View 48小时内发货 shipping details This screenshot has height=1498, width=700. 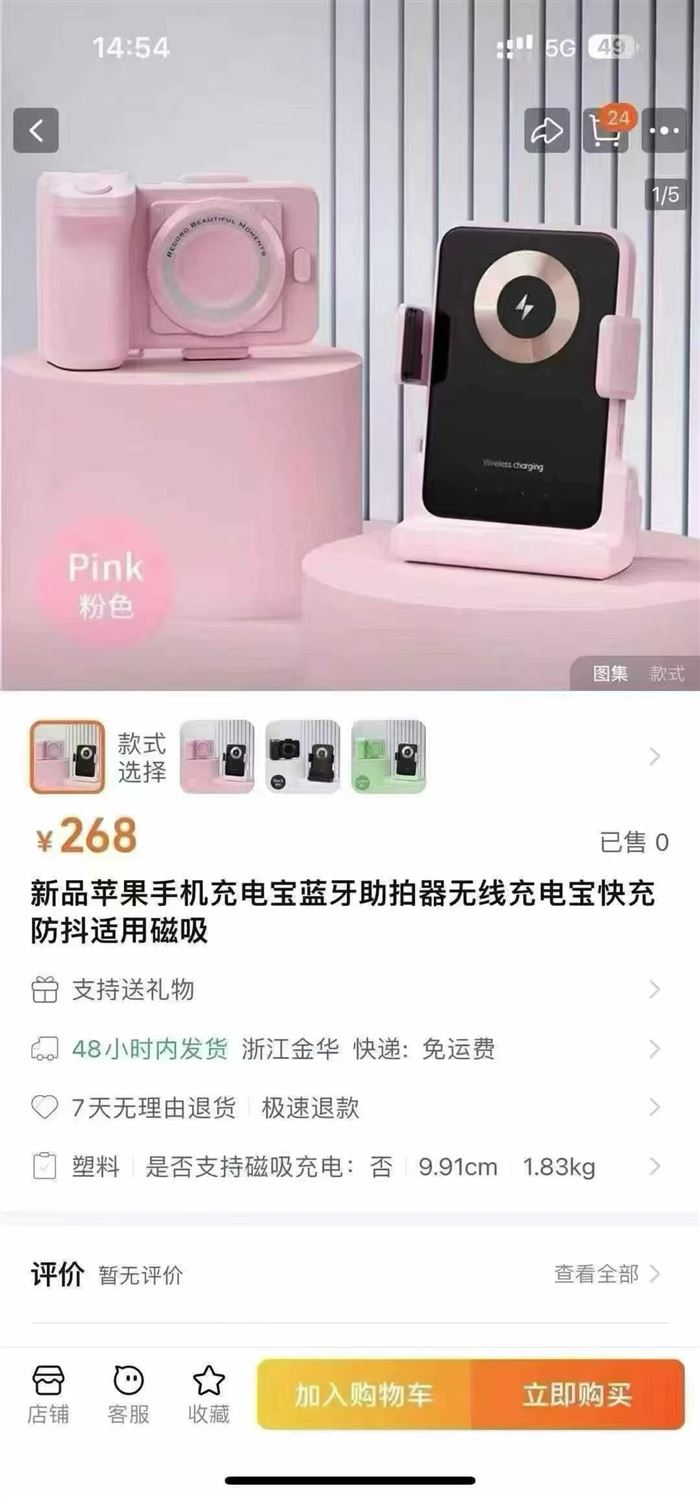[350, 1049]
